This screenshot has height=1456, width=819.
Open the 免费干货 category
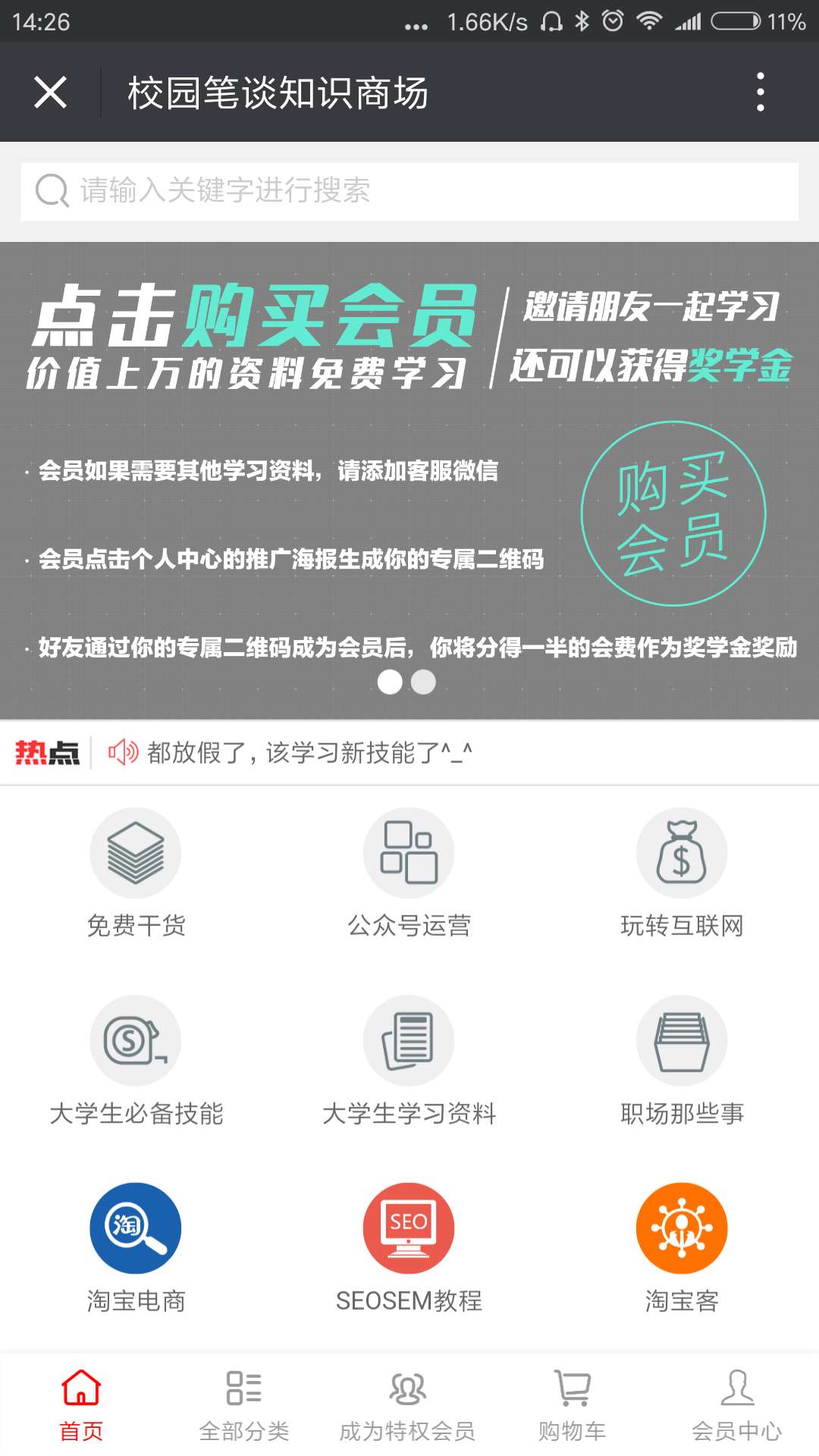click(136, 872)
